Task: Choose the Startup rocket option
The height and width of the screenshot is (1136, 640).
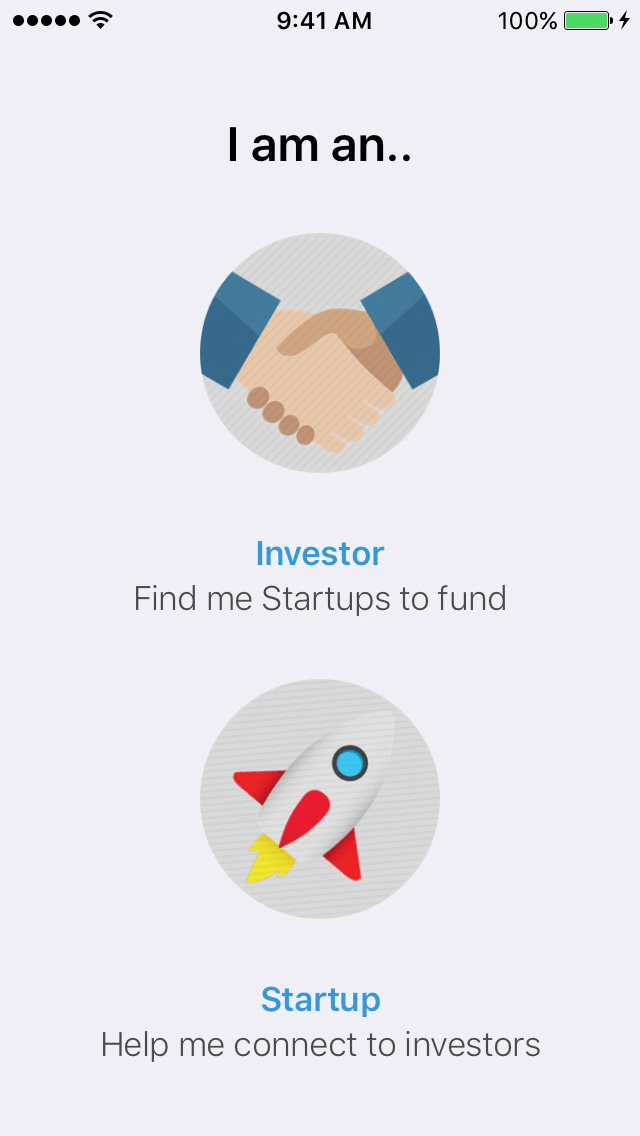Action: [320, 798]
